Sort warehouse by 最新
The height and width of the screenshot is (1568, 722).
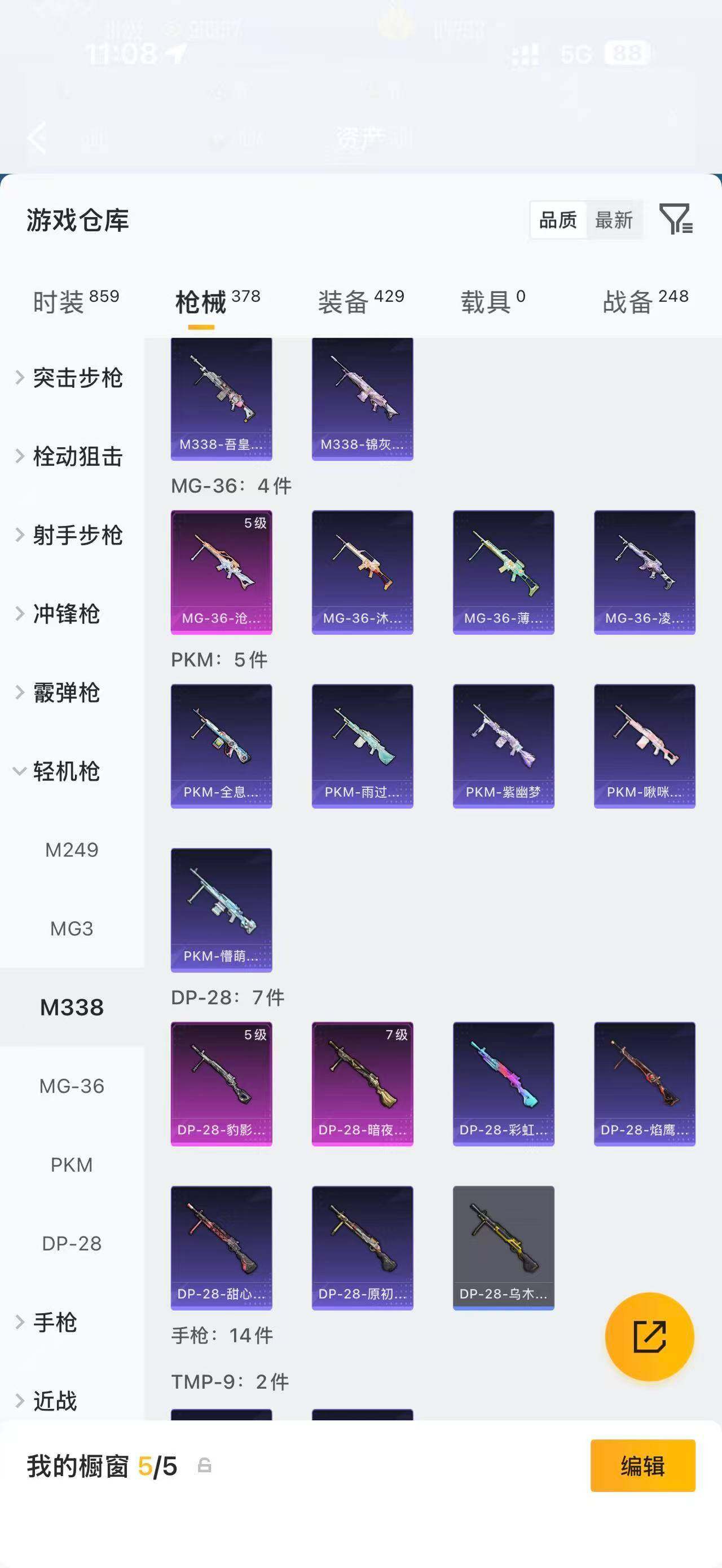pyautogui.click(x=614, y=220)
